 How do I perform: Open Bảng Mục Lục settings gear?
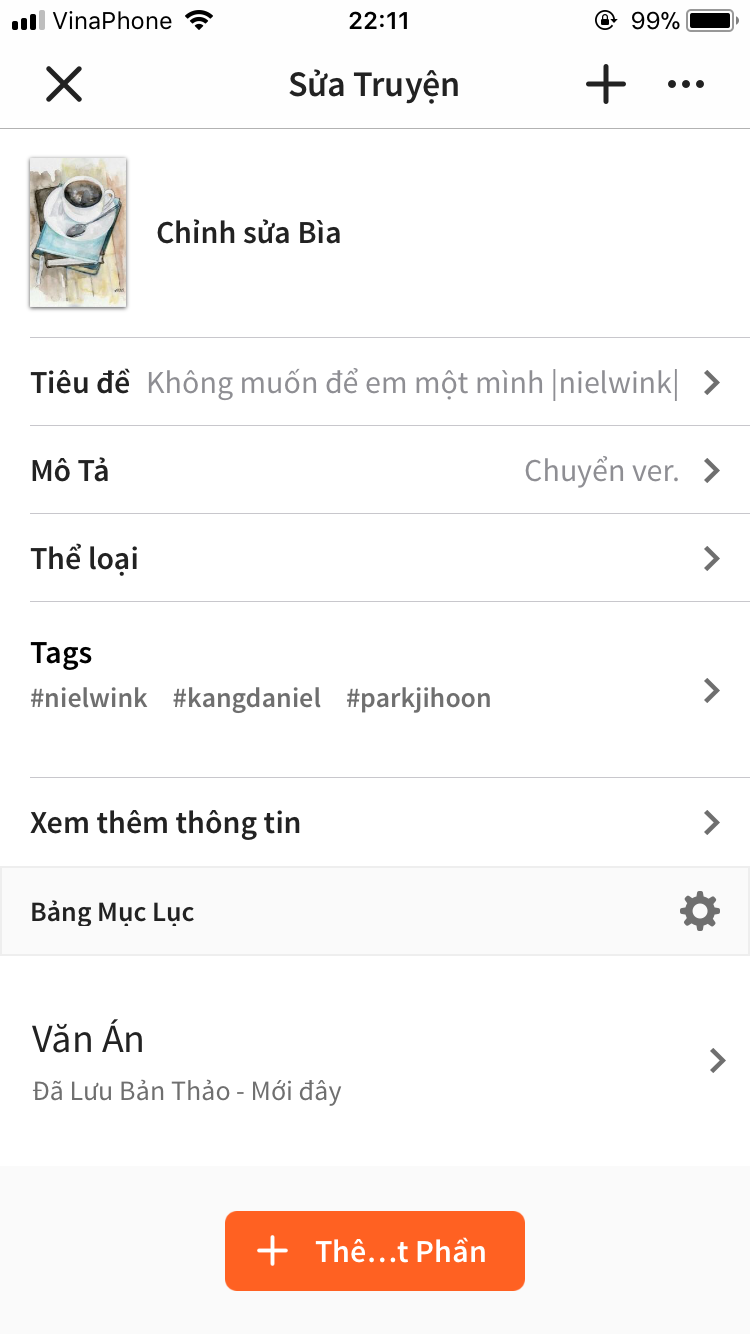[699, 912]
